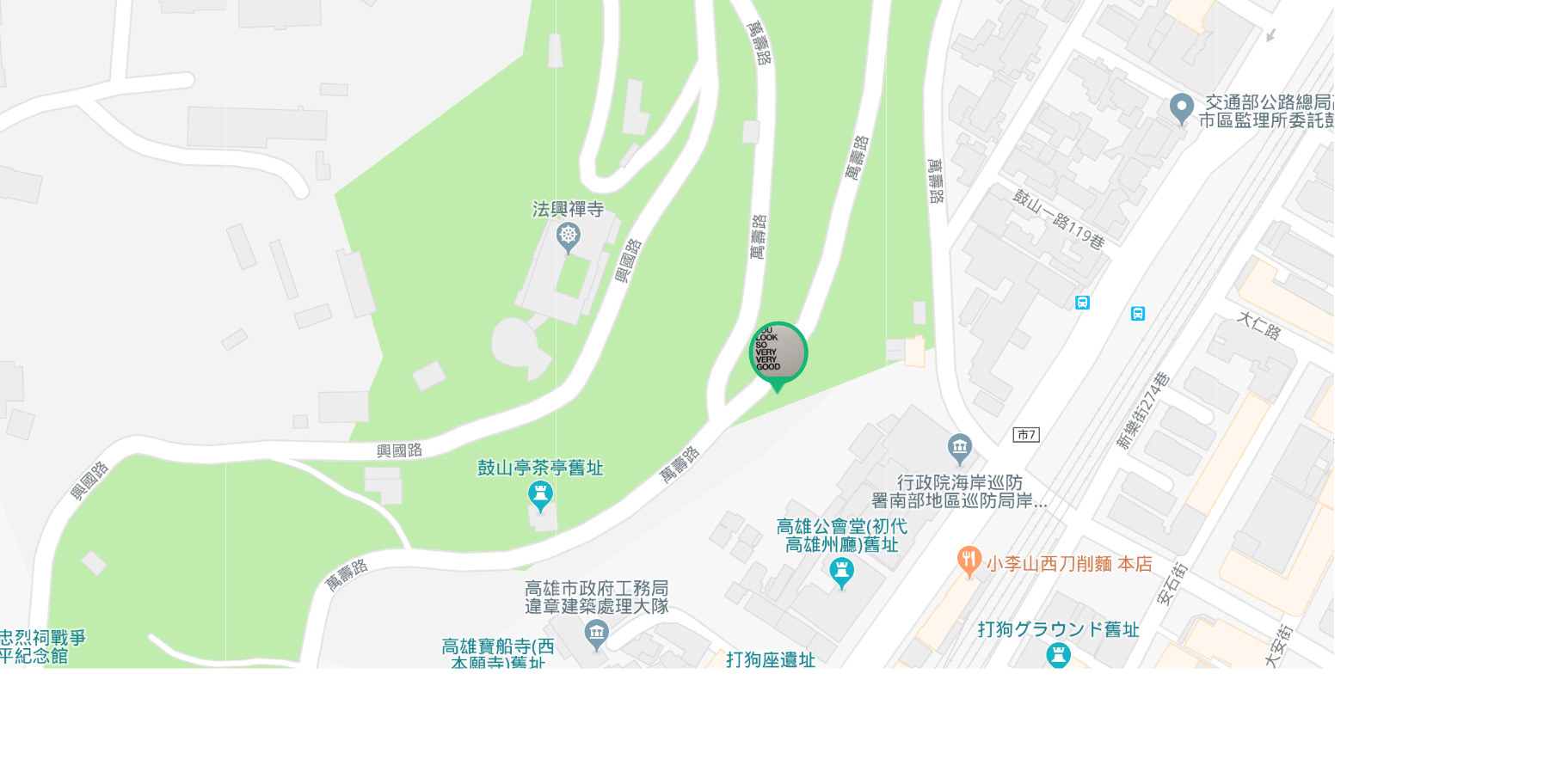Screen dimensions: 1556x784
Task: Open the 高雄公會堂(初代高雄州廳)舊址 marker
Action: (842, 572)
